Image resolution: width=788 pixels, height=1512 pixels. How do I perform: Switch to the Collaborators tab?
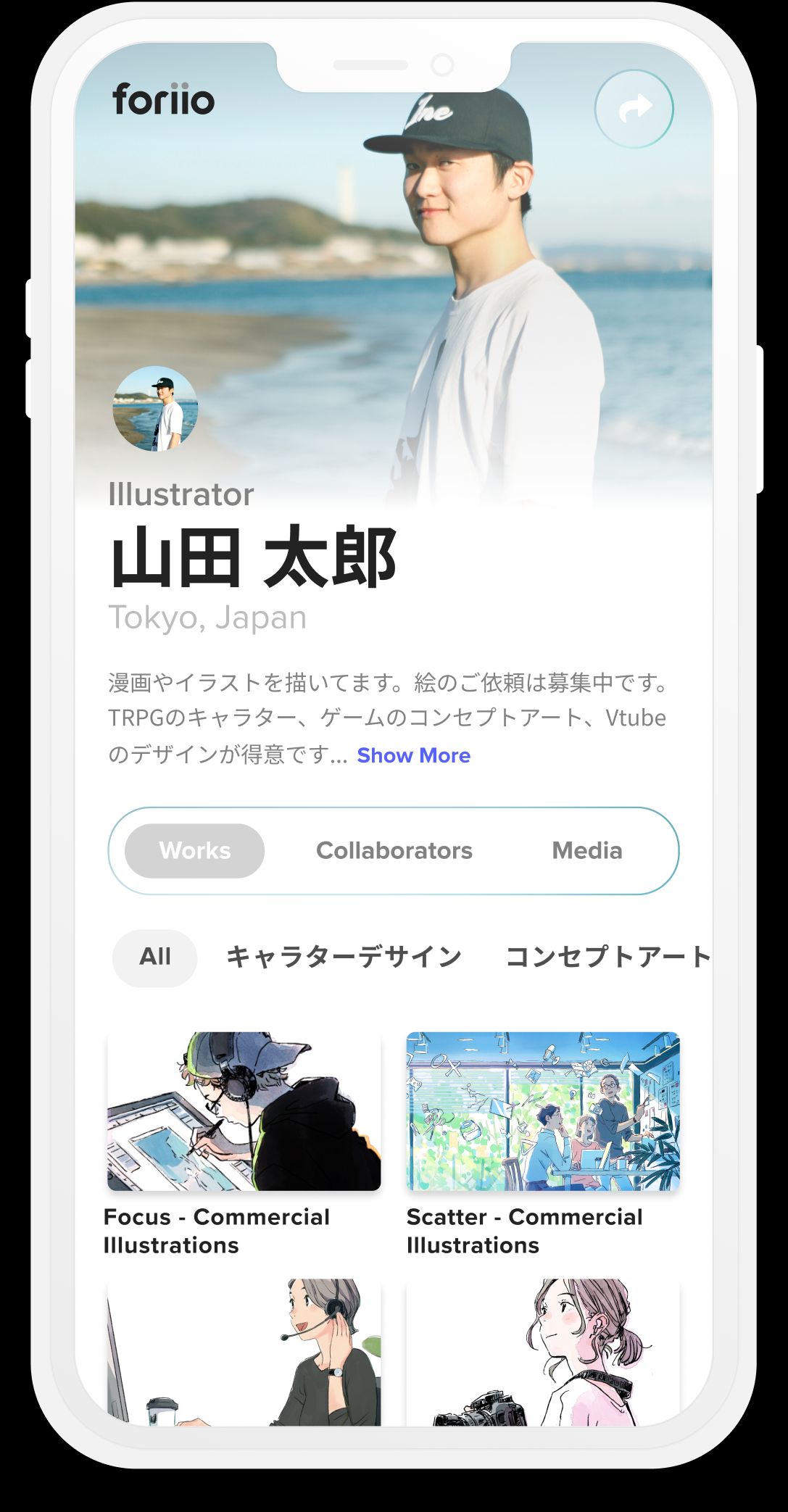pyautogui.click(x=394, y=850)
